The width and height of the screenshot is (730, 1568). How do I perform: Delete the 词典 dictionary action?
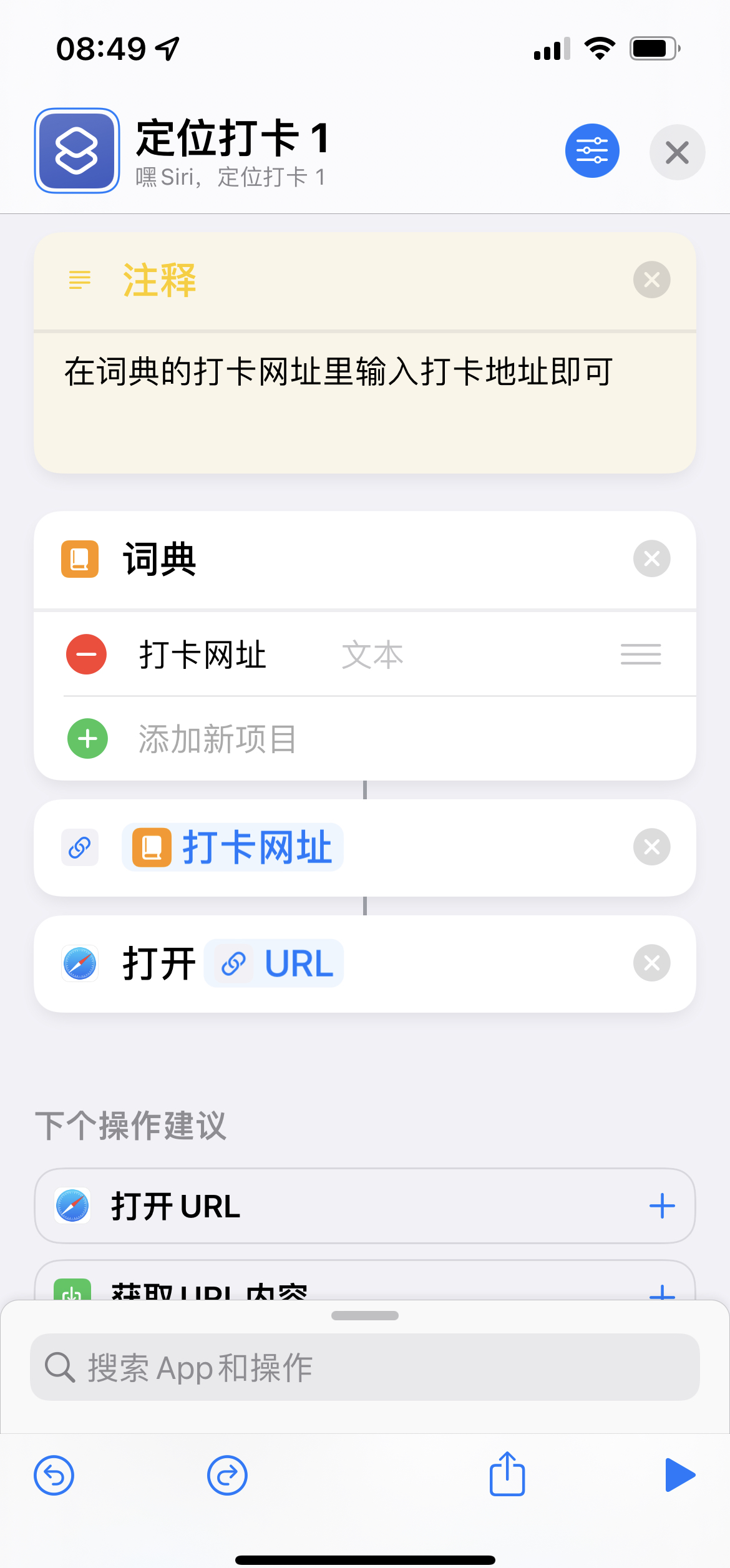coord(651,558)
